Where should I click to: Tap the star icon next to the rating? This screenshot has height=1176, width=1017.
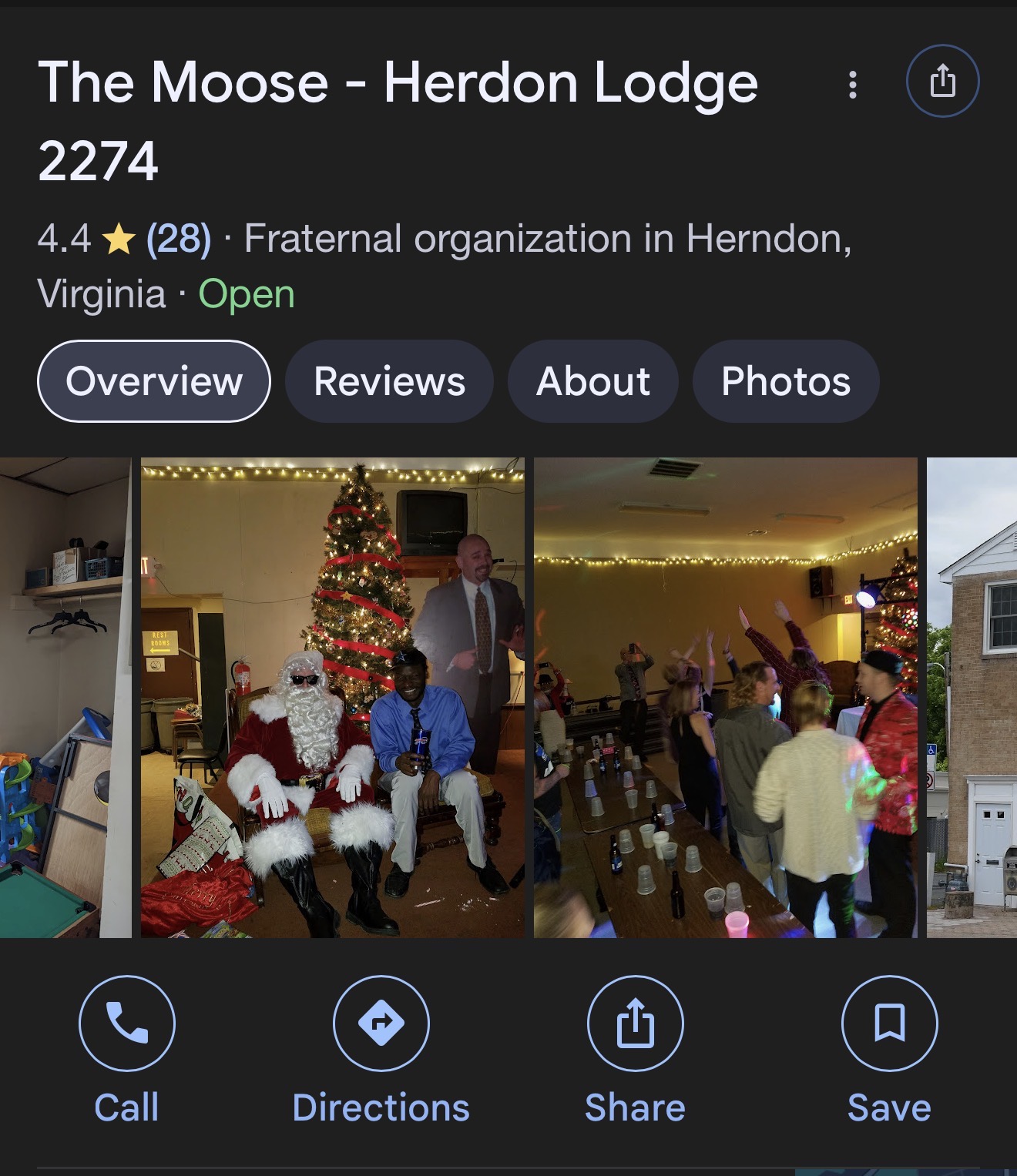point(119,239)
